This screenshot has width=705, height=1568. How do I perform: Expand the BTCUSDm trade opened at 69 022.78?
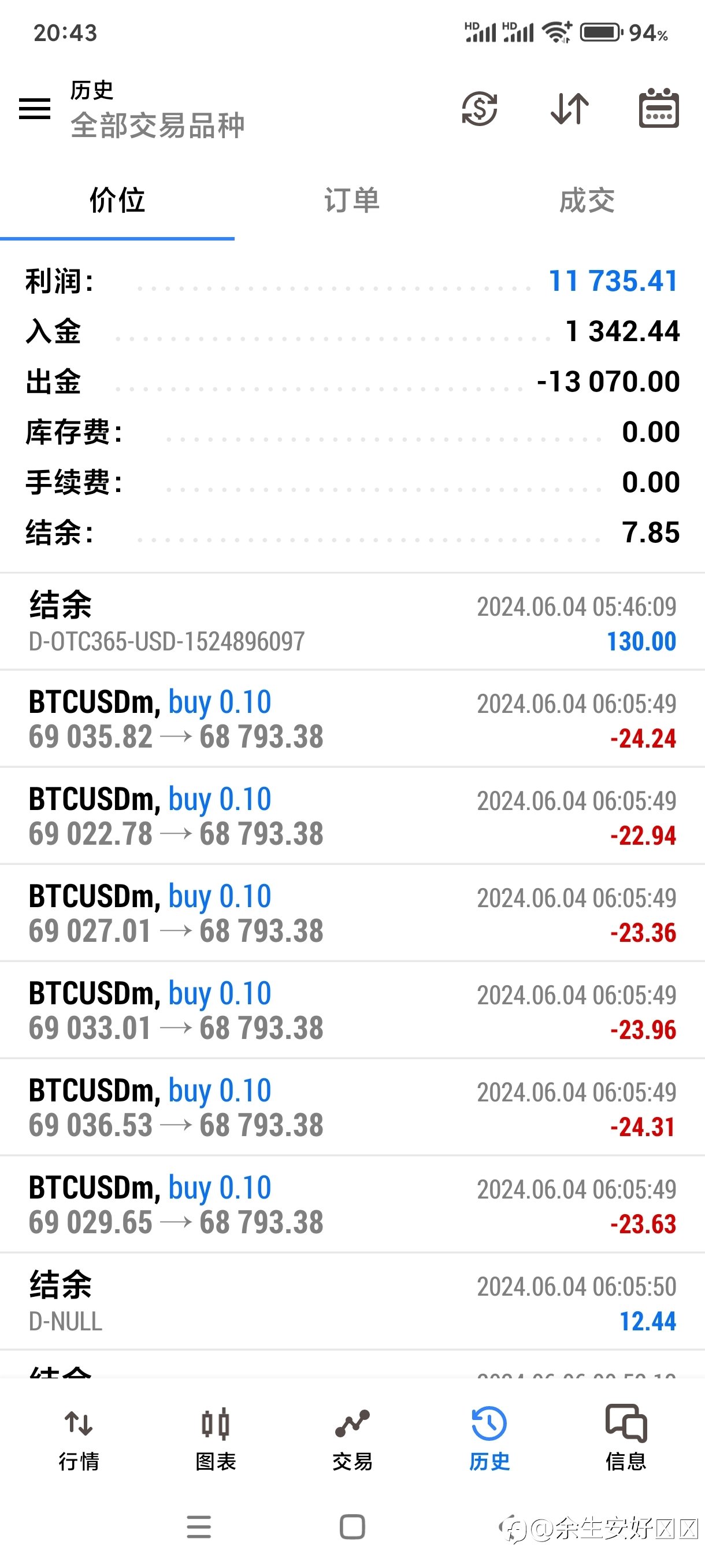[x=352, y=816]
